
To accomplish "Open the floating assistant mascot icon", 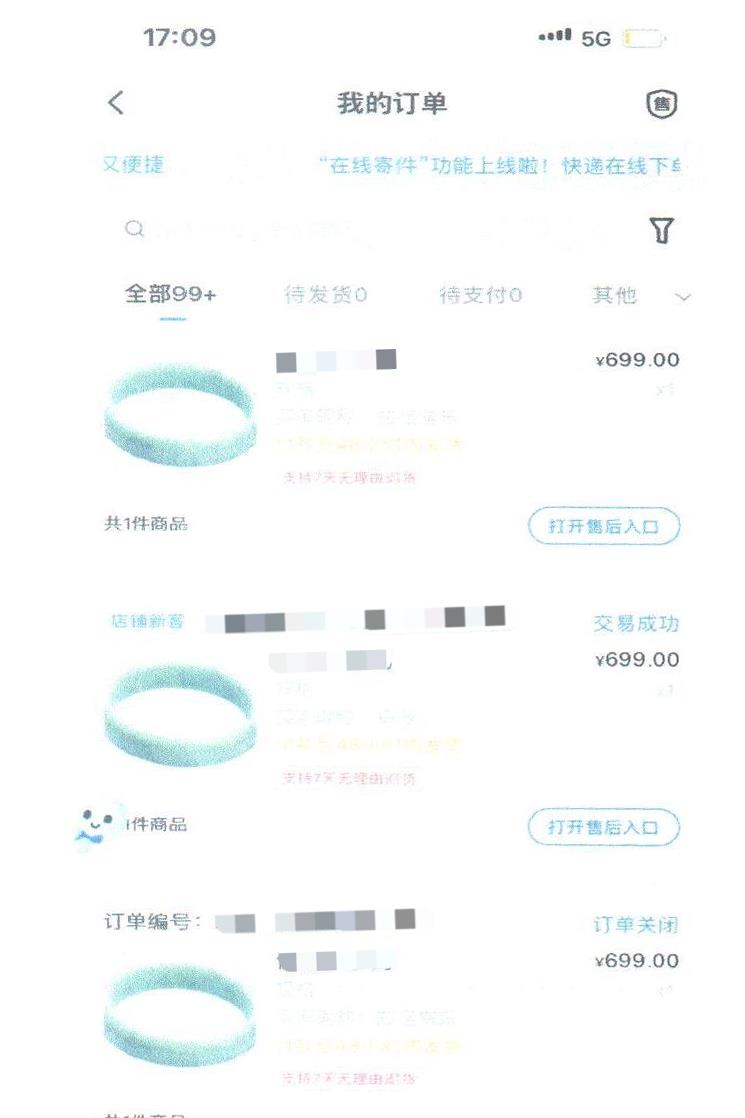I will coord(97,825).
